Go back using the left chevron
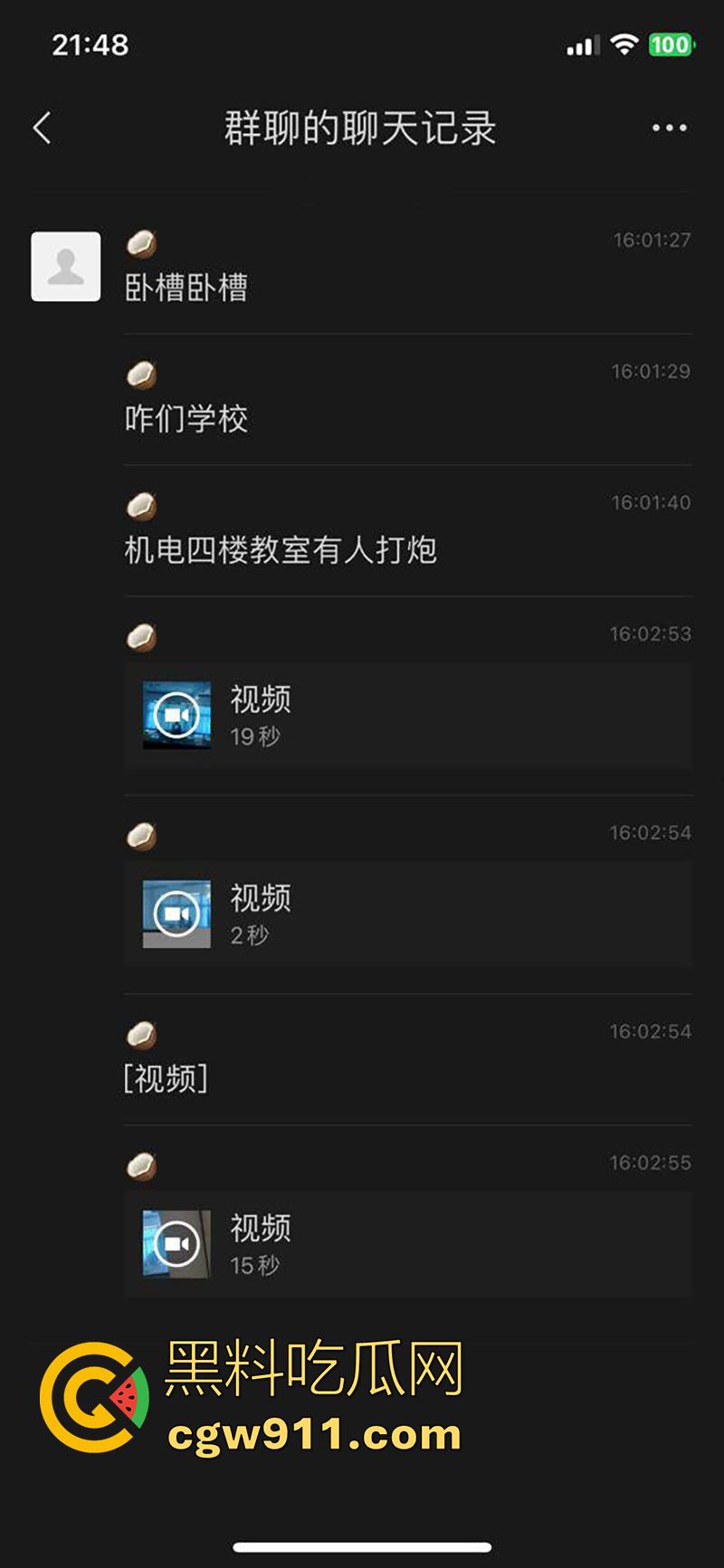The image size is (724, 1568). (x=43, y=128)
